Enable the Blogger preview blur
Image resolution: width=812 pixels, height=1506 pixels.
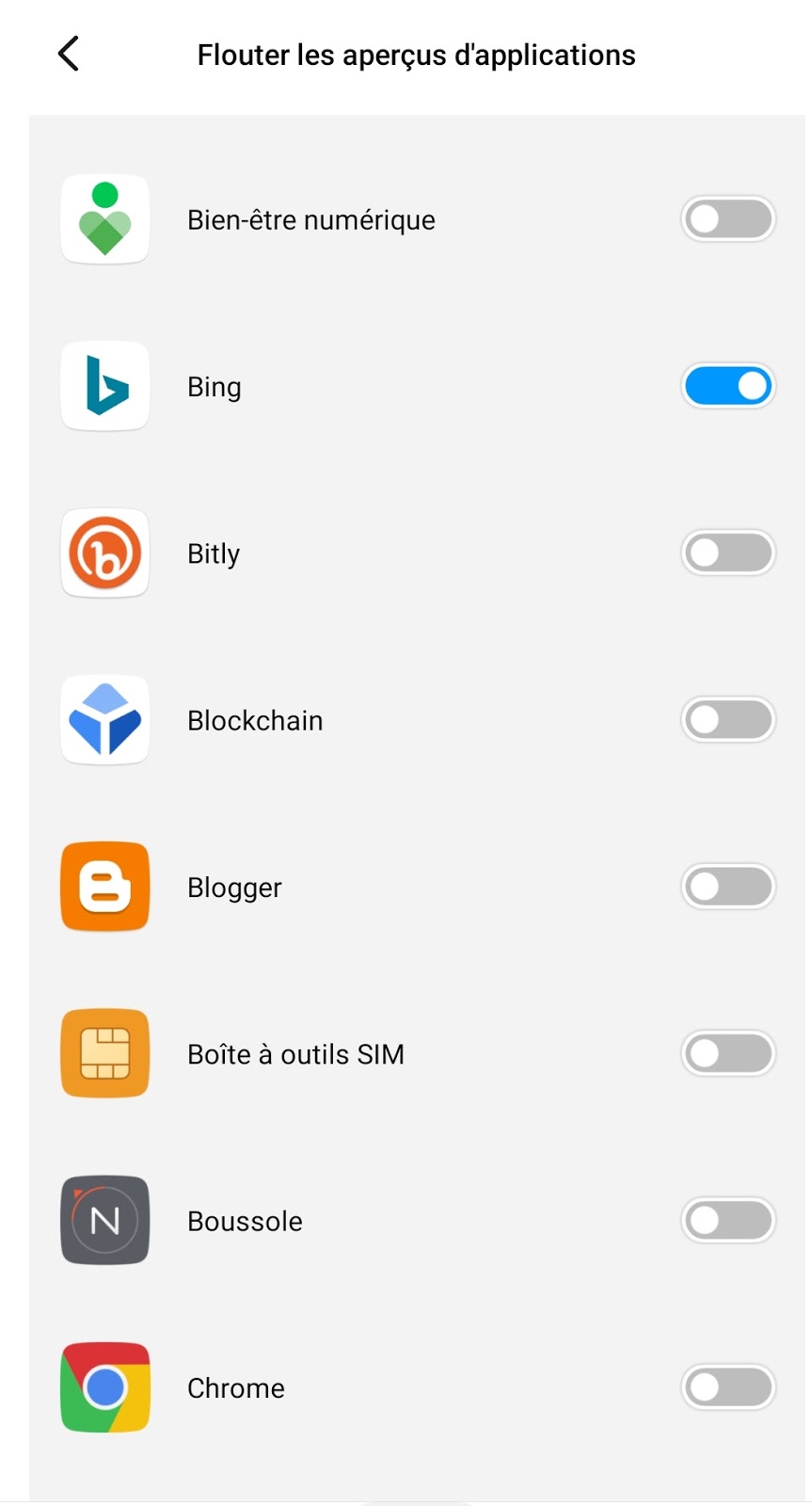727,887
